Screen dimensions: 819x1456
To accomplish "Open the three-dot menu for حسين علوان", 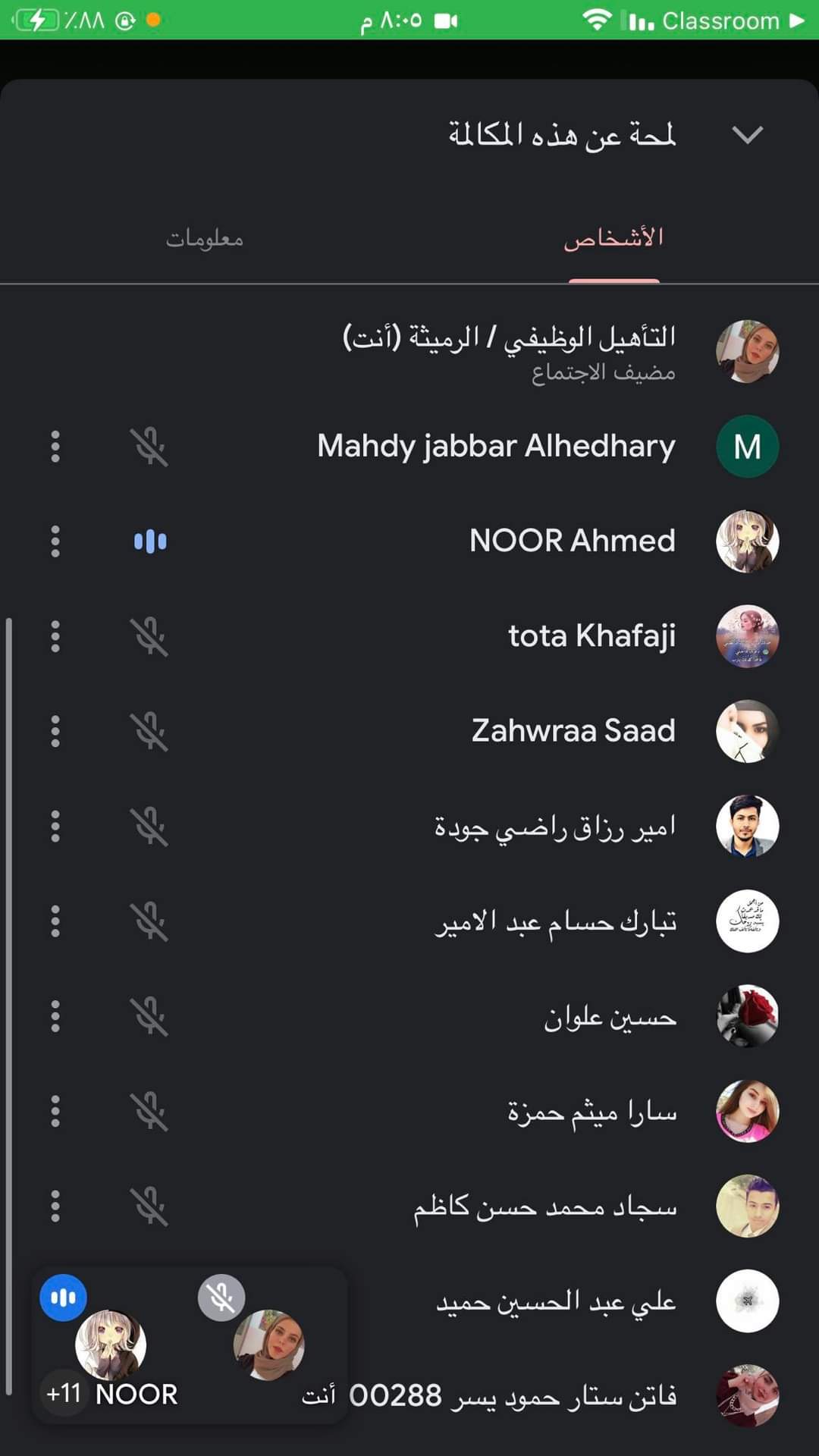I will 55,1016.
